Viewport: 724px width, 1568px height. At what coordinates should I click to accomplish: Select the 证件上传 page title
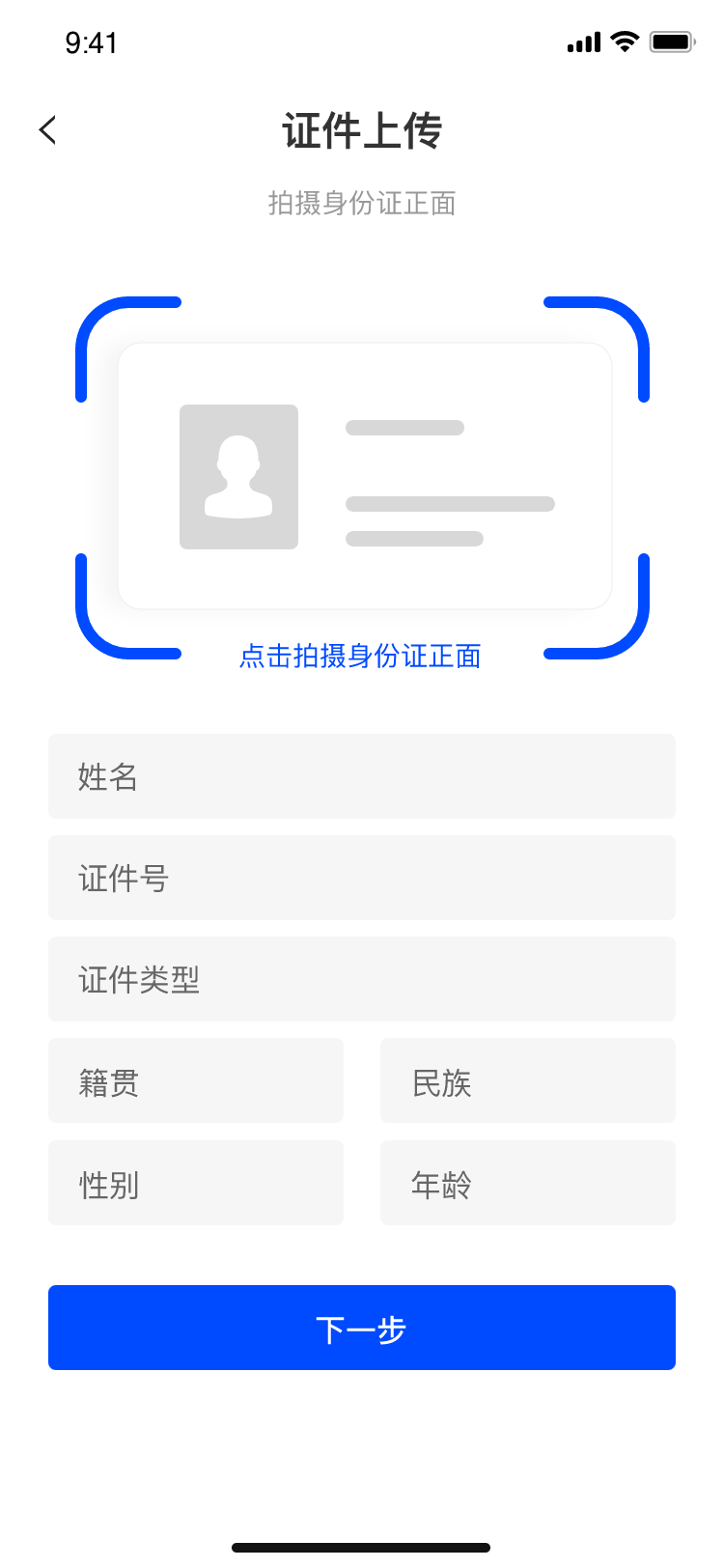(x=362, y=131)
